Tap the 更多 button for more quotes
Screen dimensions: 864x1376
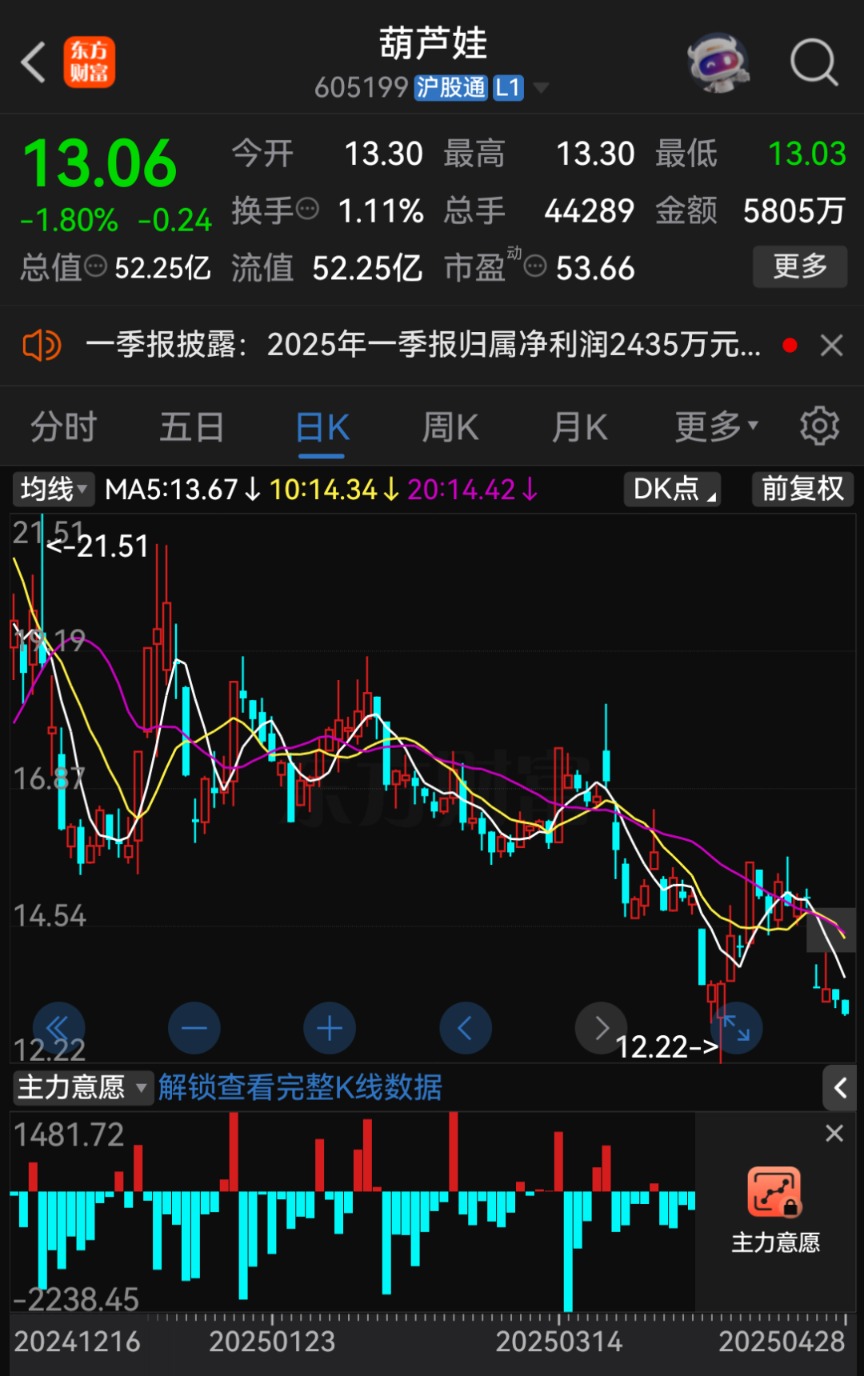pyautogui.click(x=799, y=267)
